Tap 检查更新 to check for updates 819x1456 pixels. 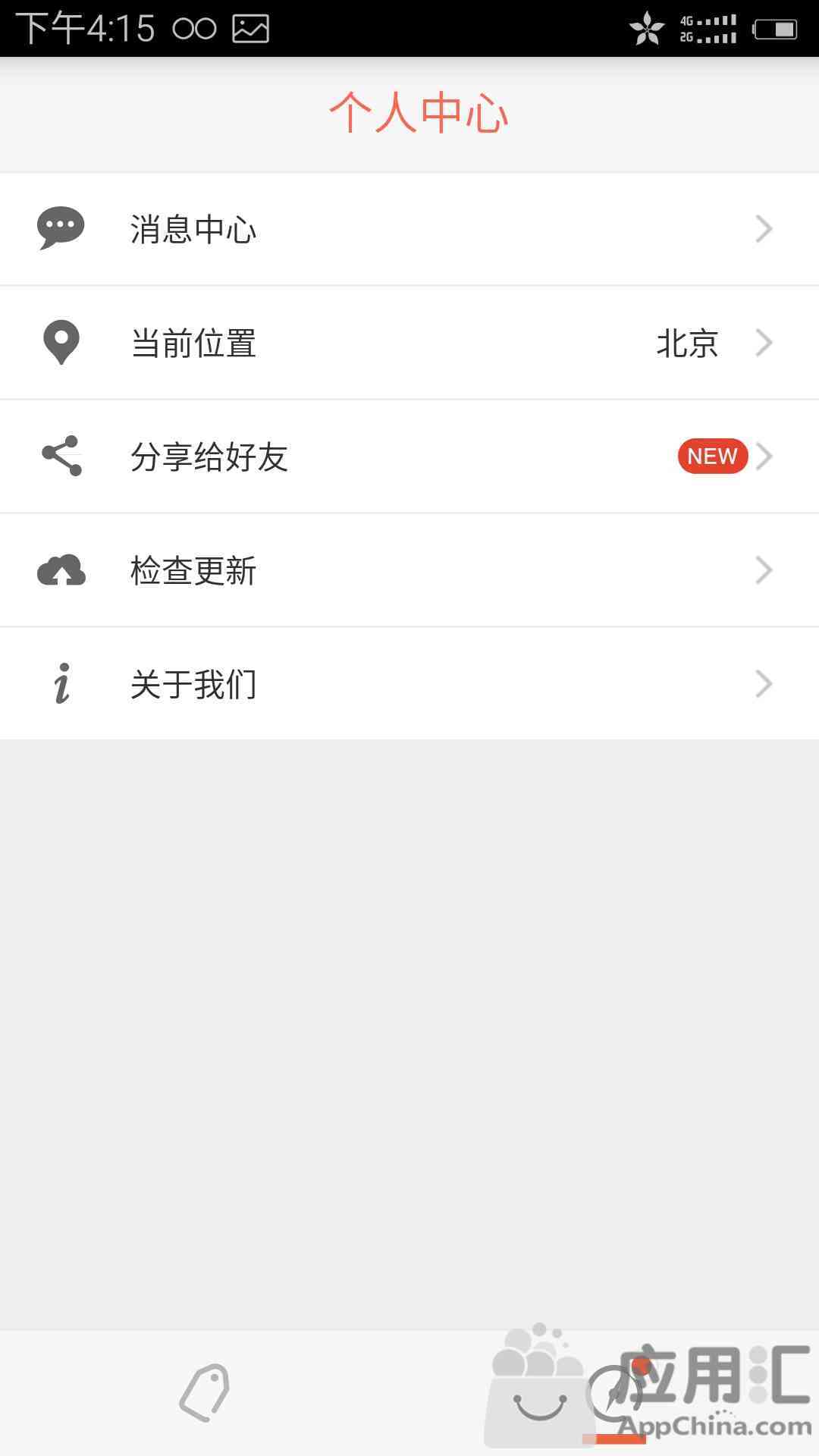tap(409, 570)
